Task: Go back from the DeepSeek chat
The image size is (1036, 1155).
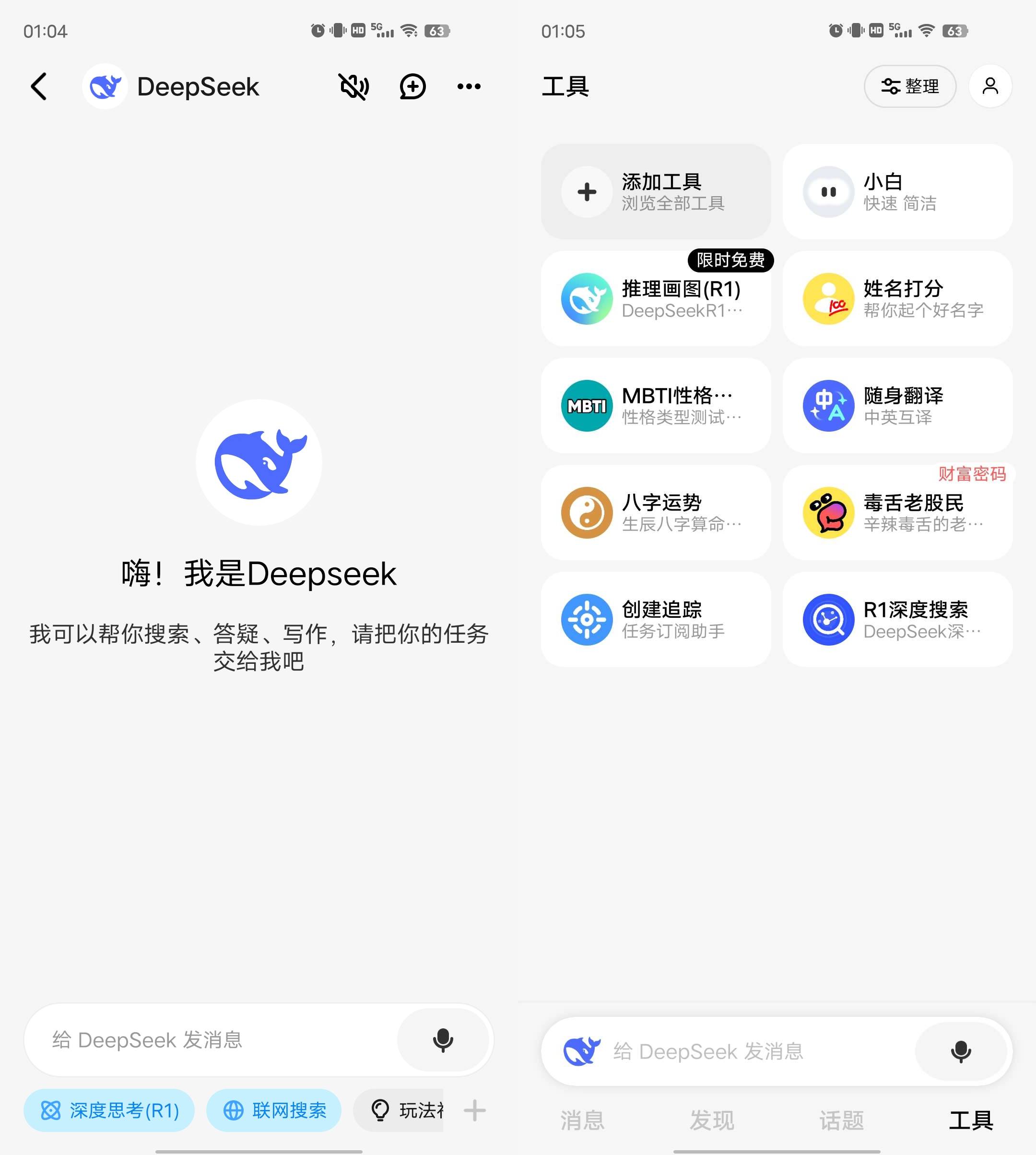Action: click(39, 86)
